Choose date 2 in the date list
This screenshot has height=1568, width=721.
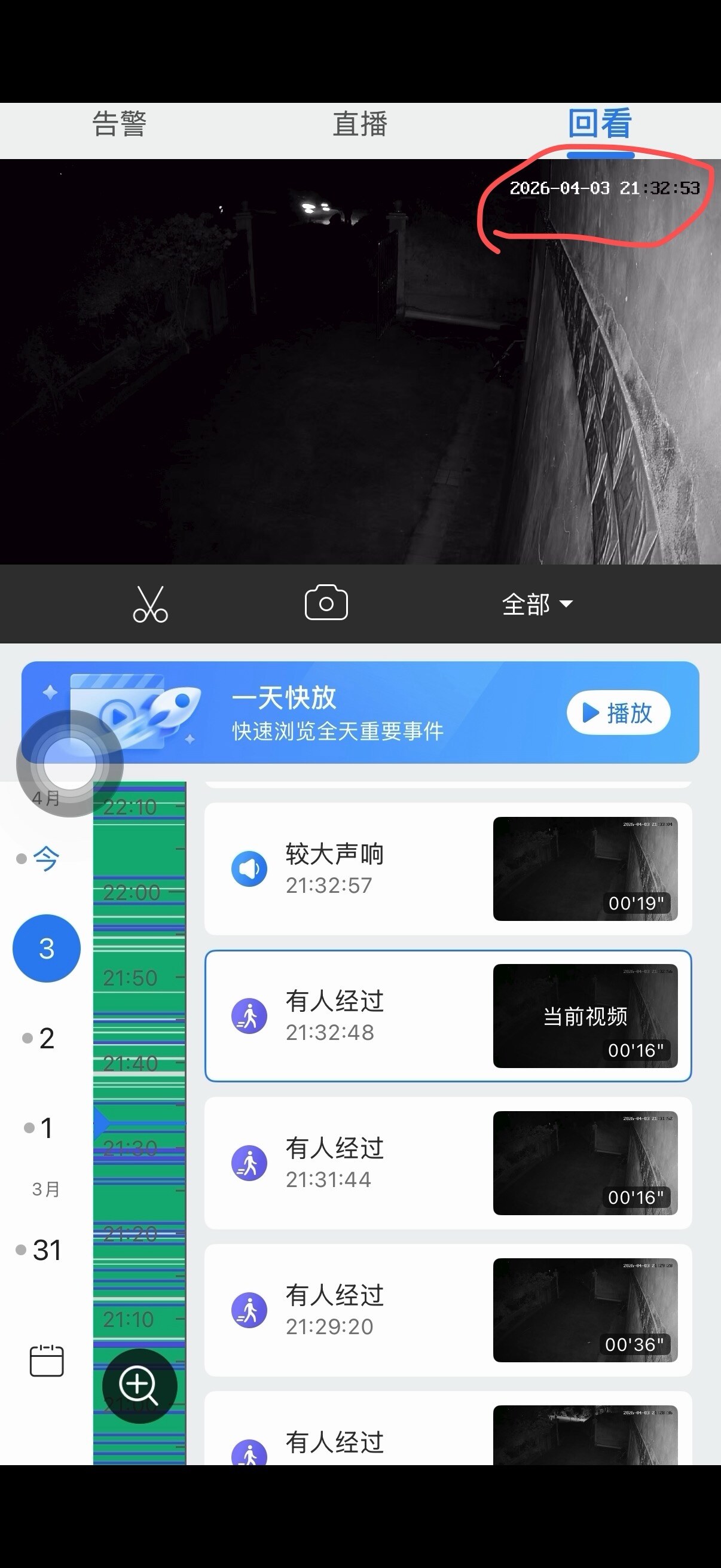point(46,1038)
